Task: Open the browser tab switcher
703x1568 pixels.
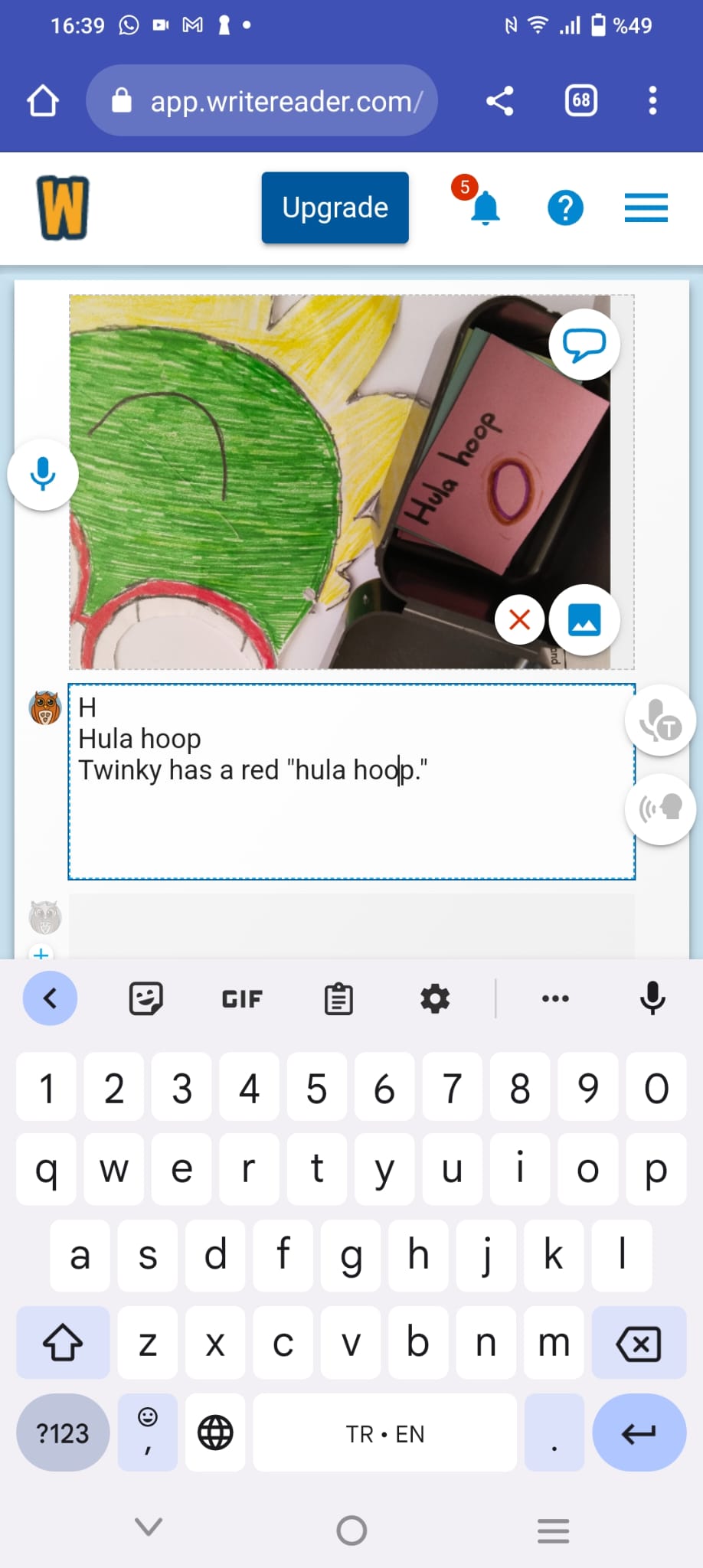Action: [x=580, y=100]
